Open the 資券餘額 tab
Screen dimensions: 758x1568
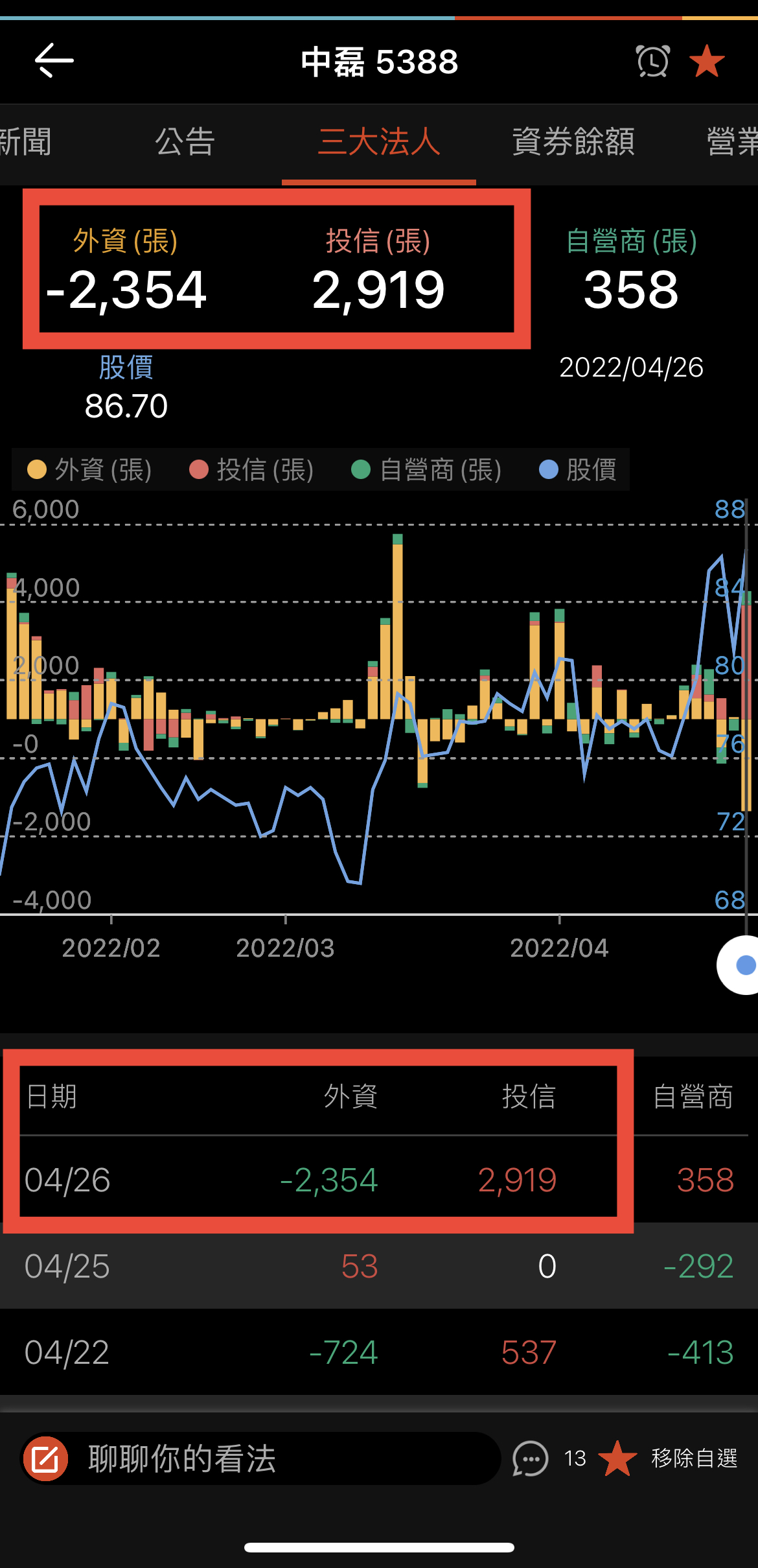[573, 142]
